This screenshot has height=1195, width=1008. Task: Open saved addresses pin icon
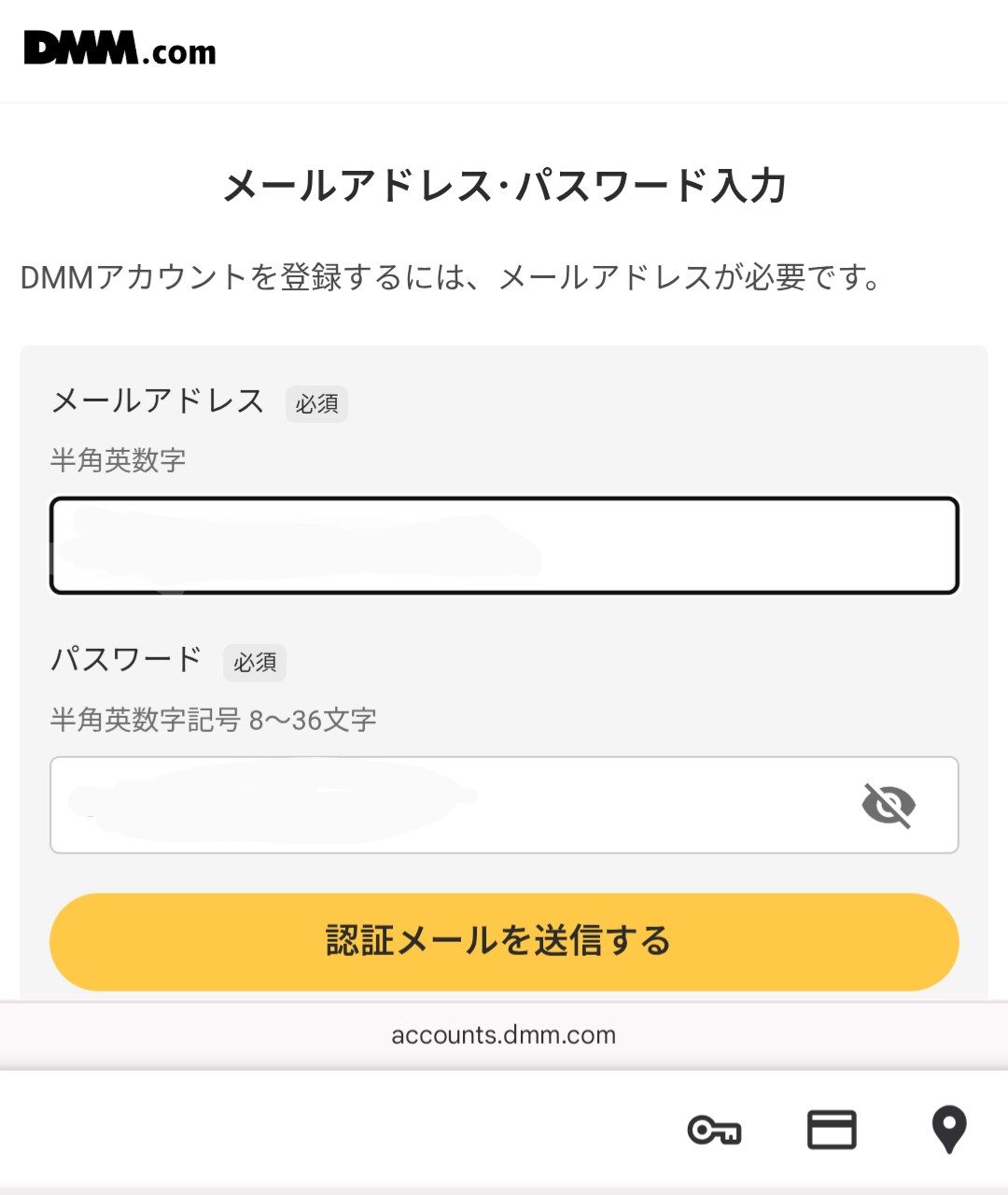[949, 1130]
